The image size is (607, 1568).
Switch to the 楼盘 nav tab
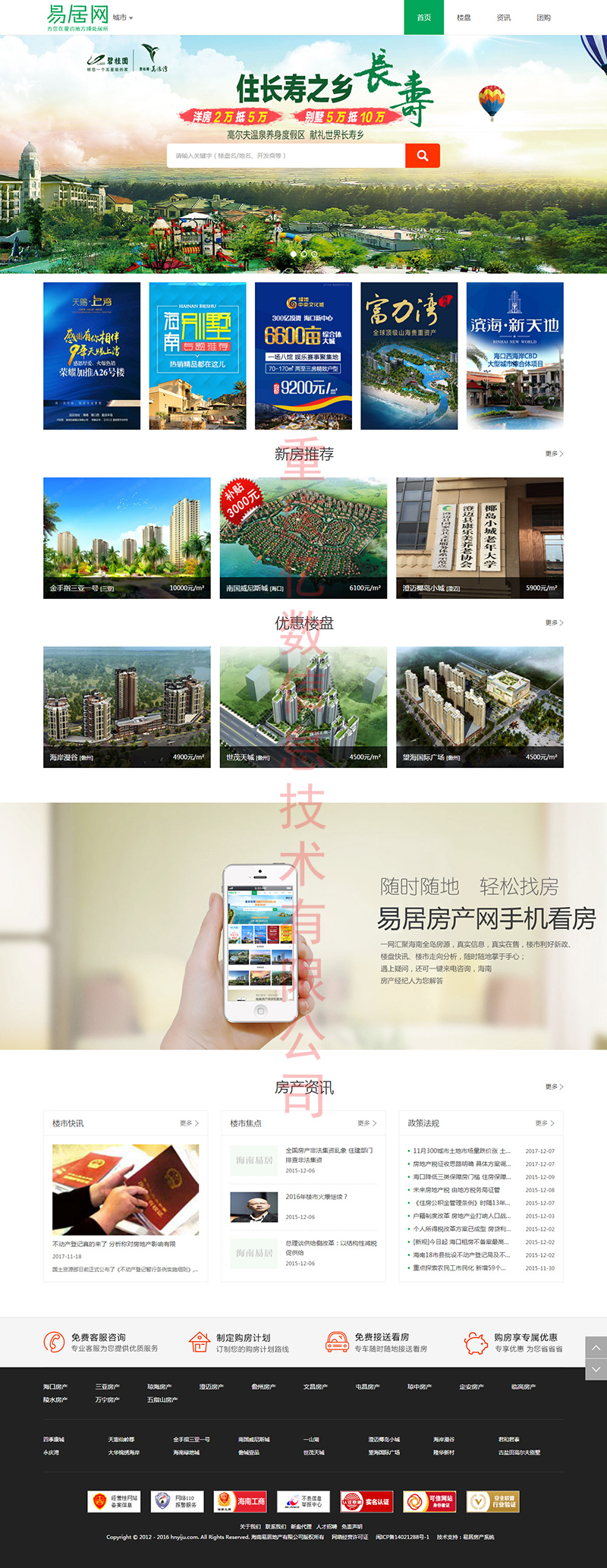pyautogui.click(x=464, y=17)
